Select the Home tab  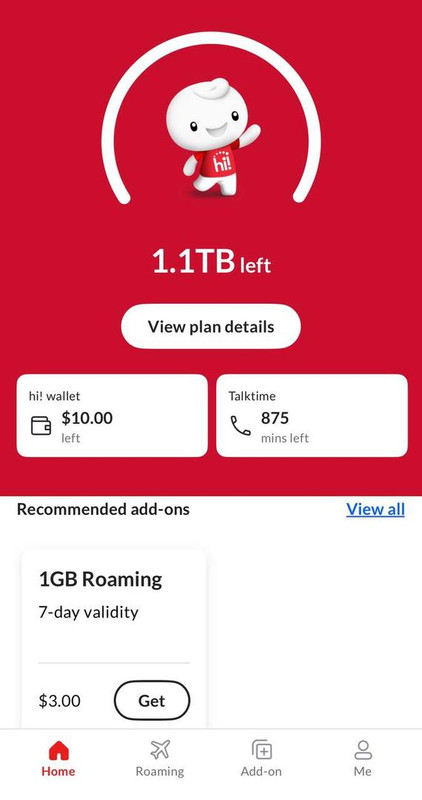[58, 759]
